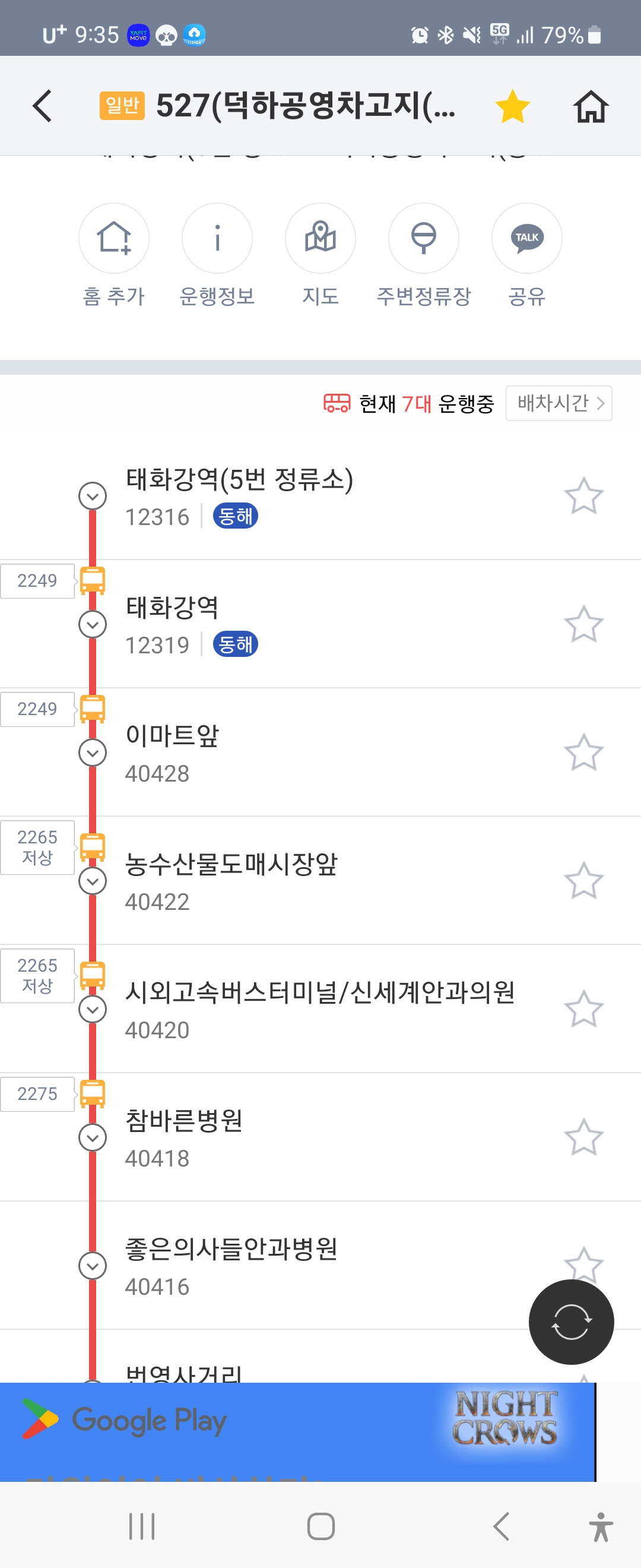Refresh bus locations
This screenshot has width=641, height=1568.
click(570, 1322)
